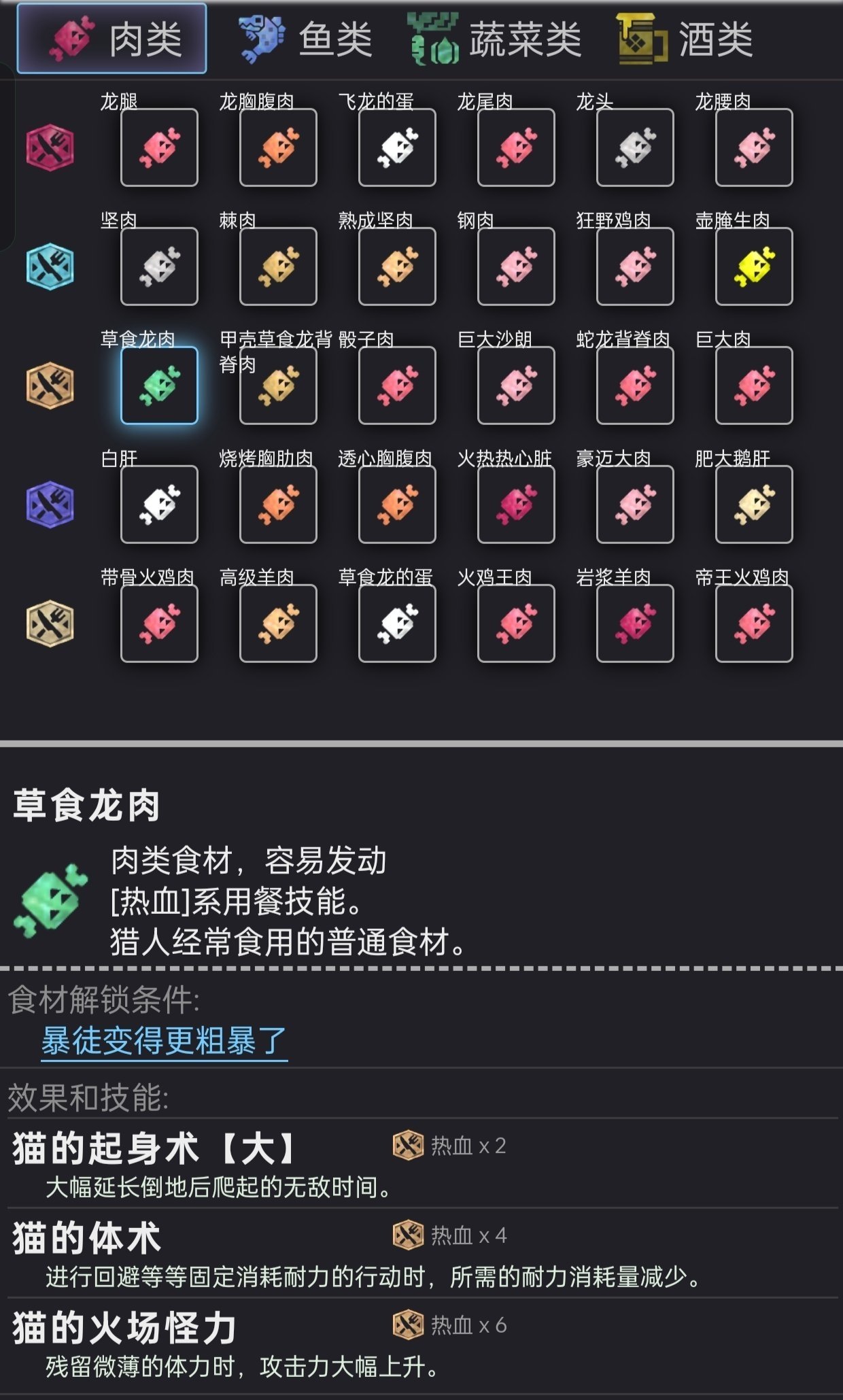Choose the 肥大鹅肝 ingredient
The height and width of the screenshot is (1400, 843).
(x=753, y=505)
